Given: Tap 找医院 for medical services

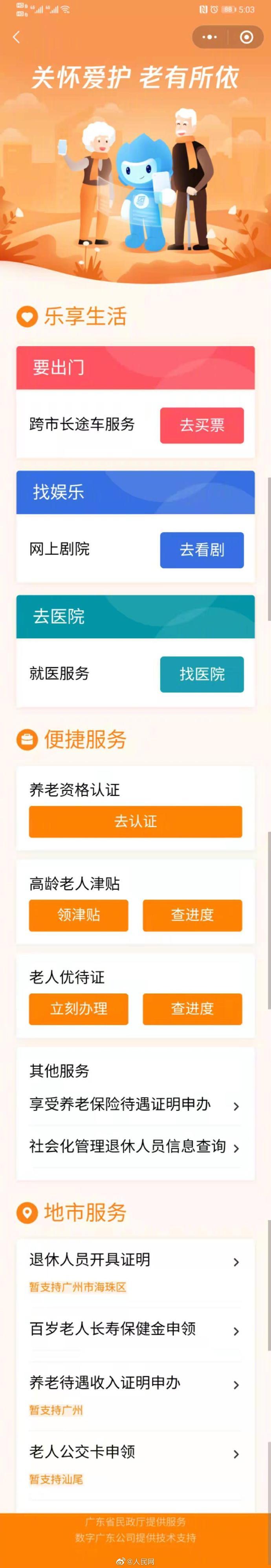Looking at the screenshot, I should [x=201, y=674].
